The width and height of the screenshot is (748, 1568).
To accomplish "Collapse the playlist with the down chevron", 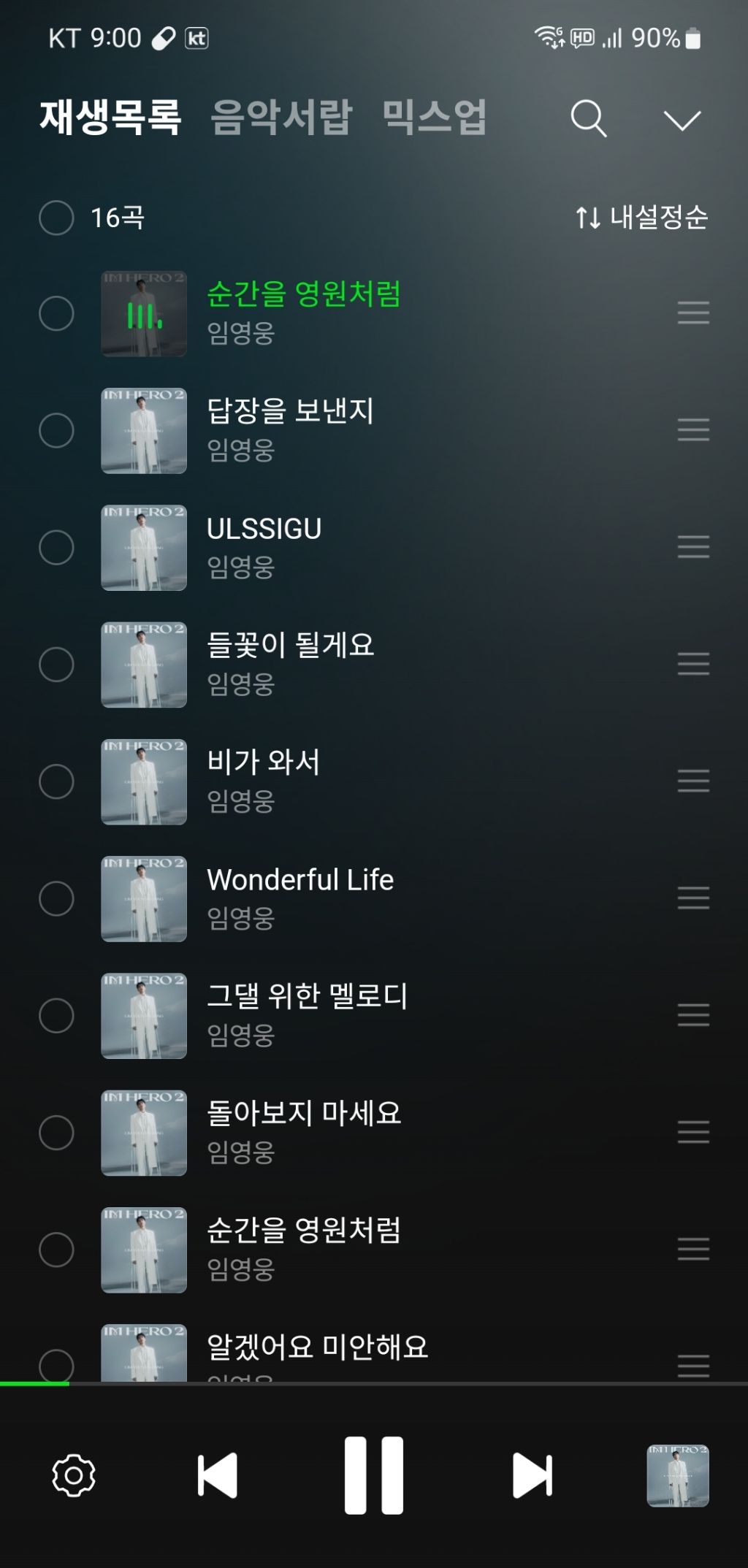I will pyautogui.click(x=682, y=120).
